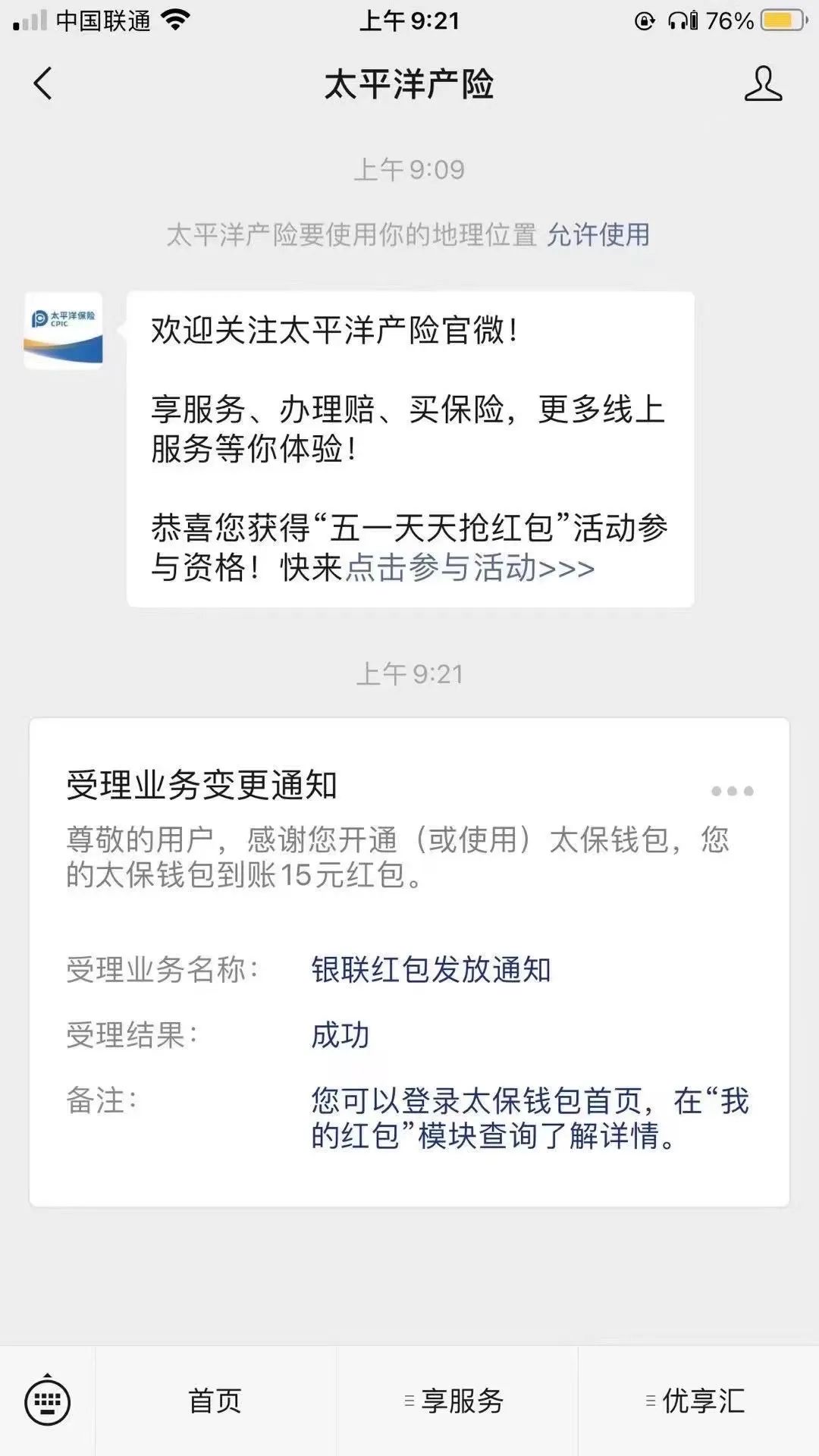This screenshot has width=819, height=1456.
Task: Expand the 享服务 menu
Action: point(457,1401)
